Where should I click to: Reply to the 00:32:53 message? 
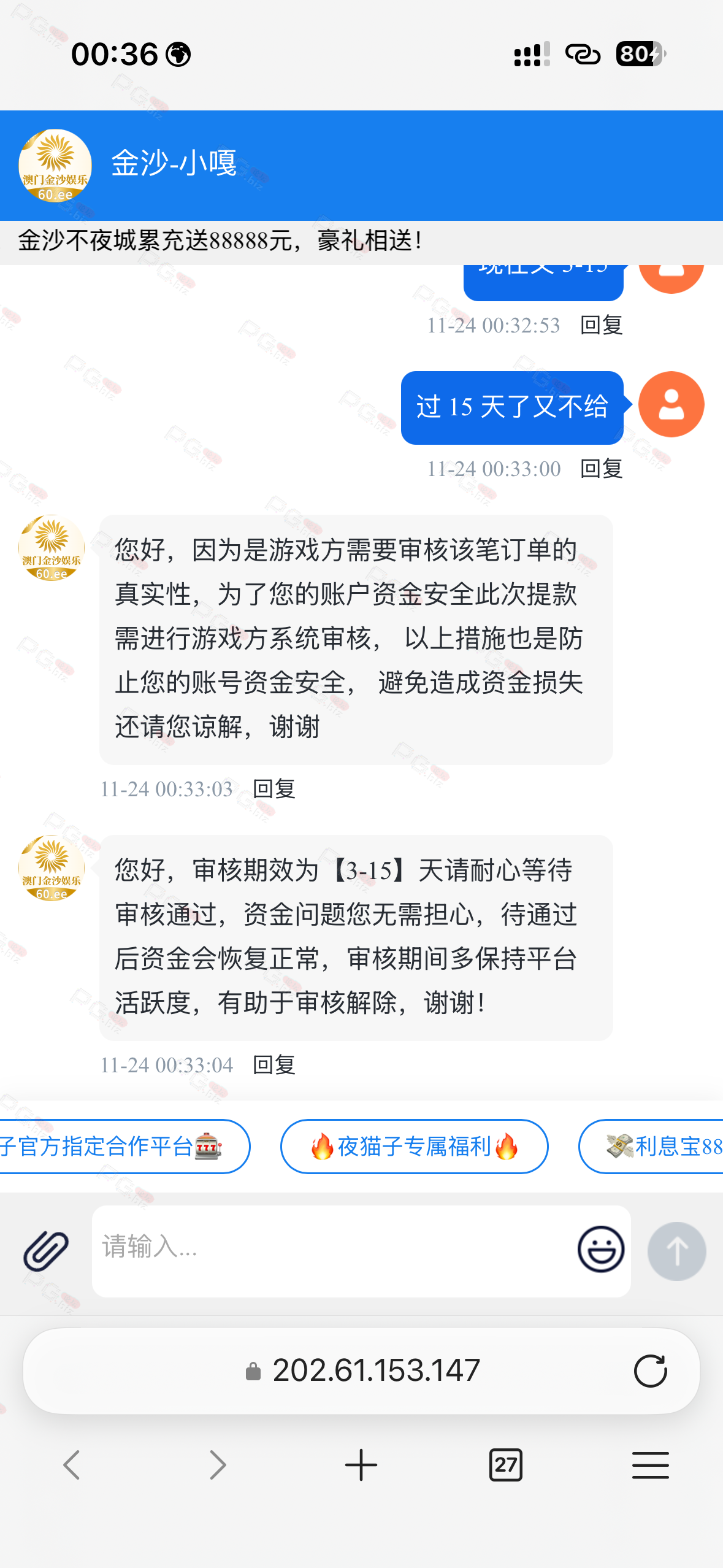(x=601, y=325)
